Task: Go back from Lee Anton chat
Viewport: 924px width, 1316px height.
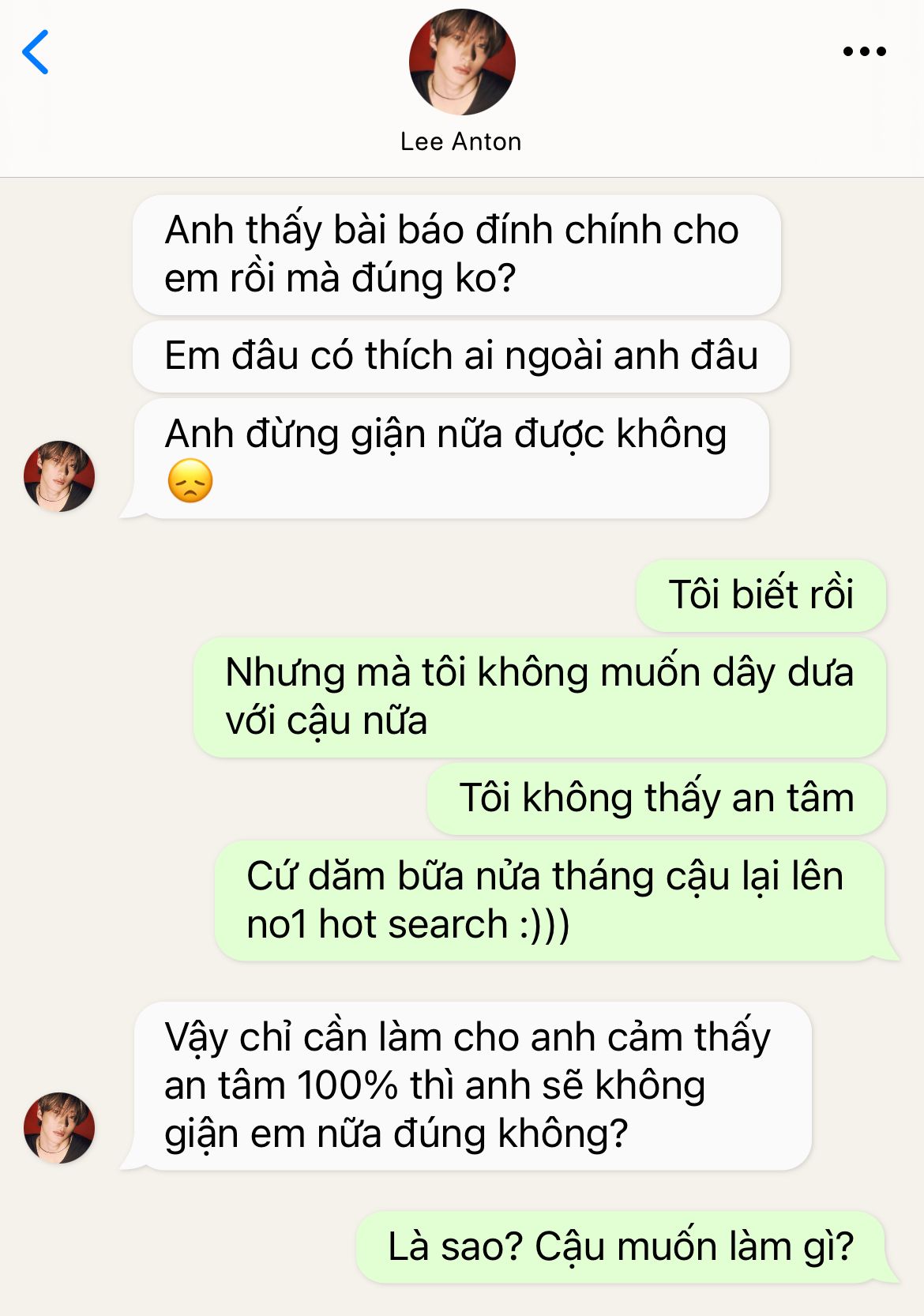Action: 36,52
